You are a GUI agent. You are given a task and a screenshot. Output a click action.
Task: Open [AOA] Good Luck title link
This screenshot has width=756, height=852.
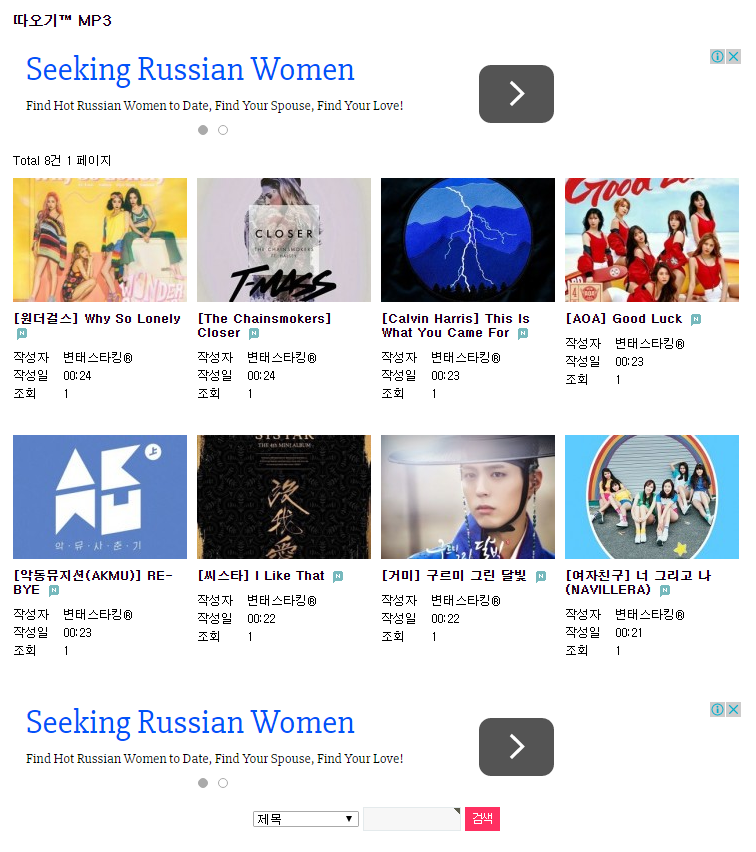tap(623, 319)
